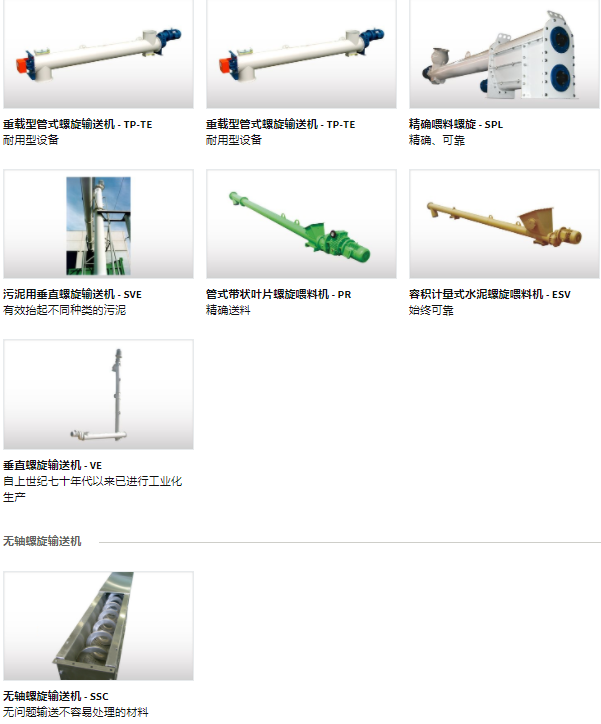Screen dimensions: 601x724
Task: View 无轴螺旋输送机 SSC product
Action: coord(98,626)
